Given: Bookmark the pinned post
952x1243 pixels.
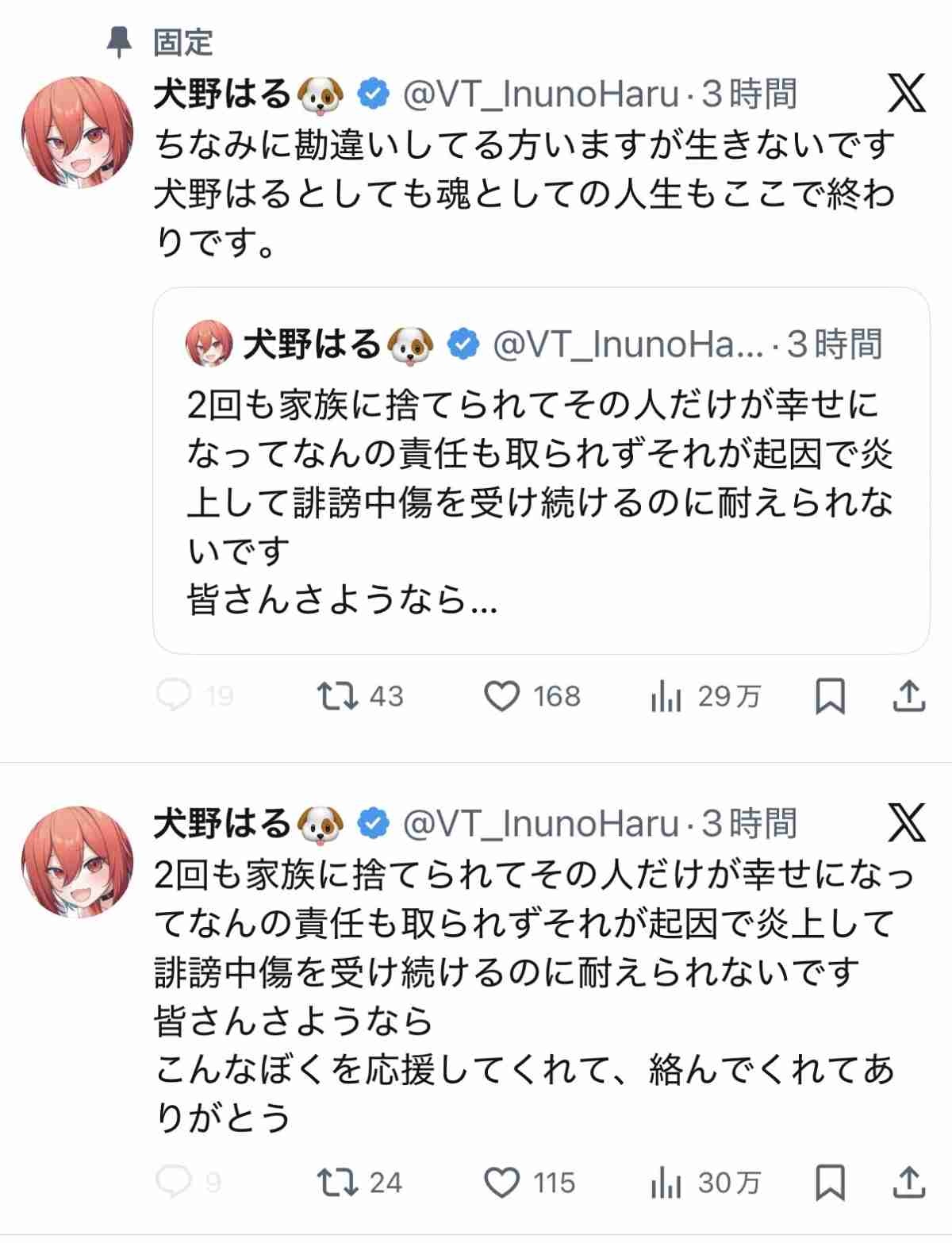Looking at the screenshot, I should click(831, 696).
